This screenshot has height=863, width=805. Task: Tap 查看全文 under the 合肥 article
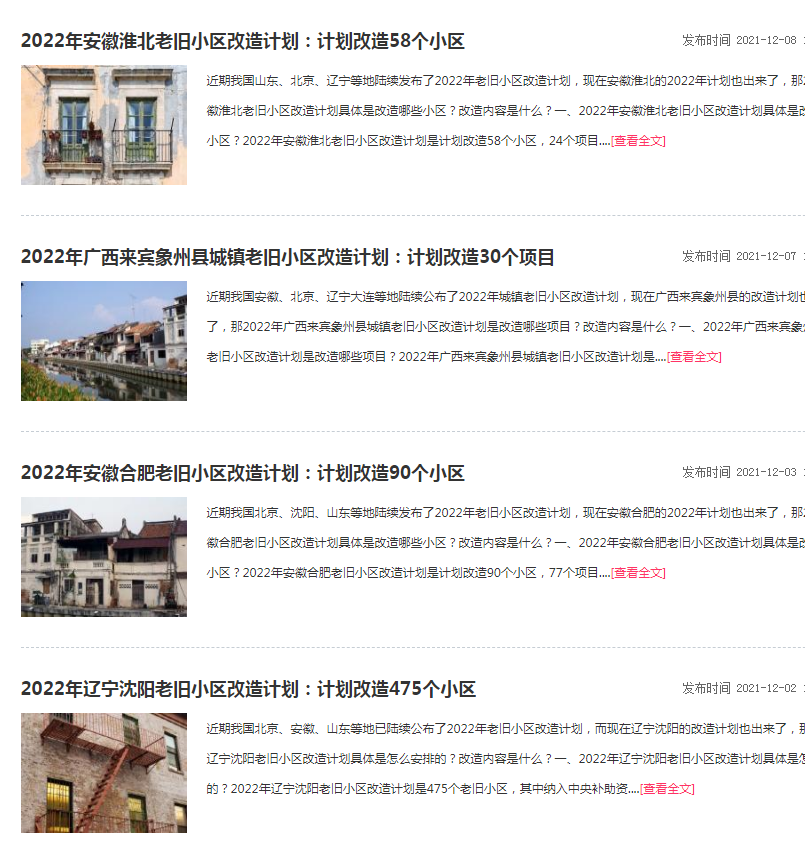638,573
